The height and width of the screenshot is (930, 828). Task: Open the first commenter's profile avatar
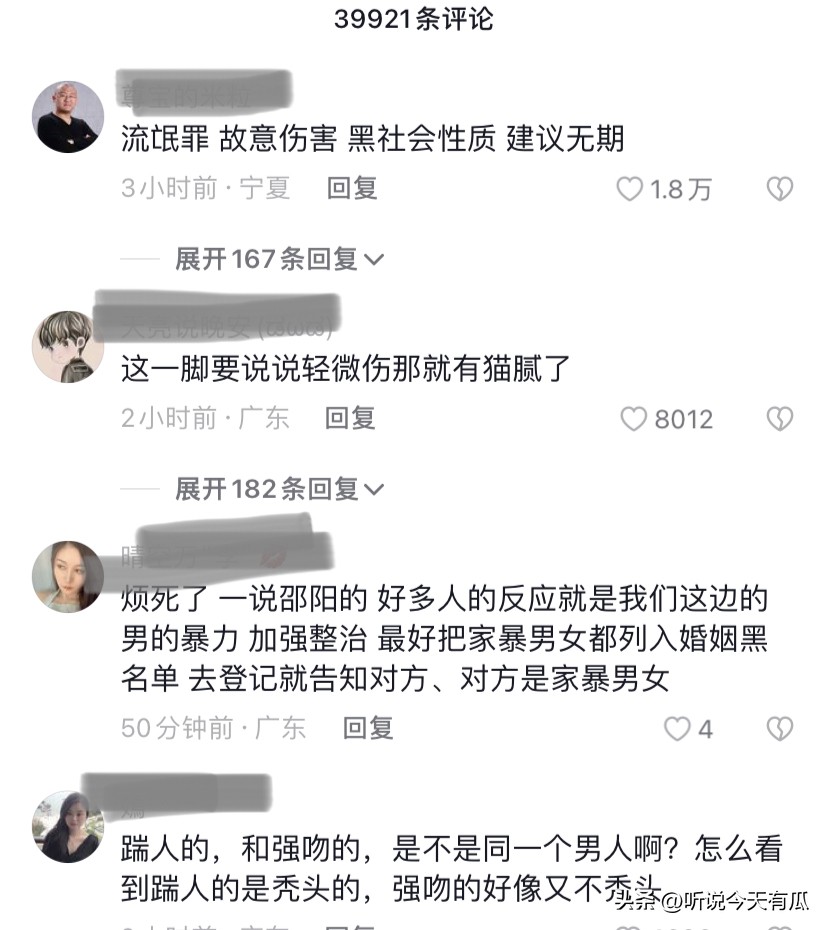(68, 116)
